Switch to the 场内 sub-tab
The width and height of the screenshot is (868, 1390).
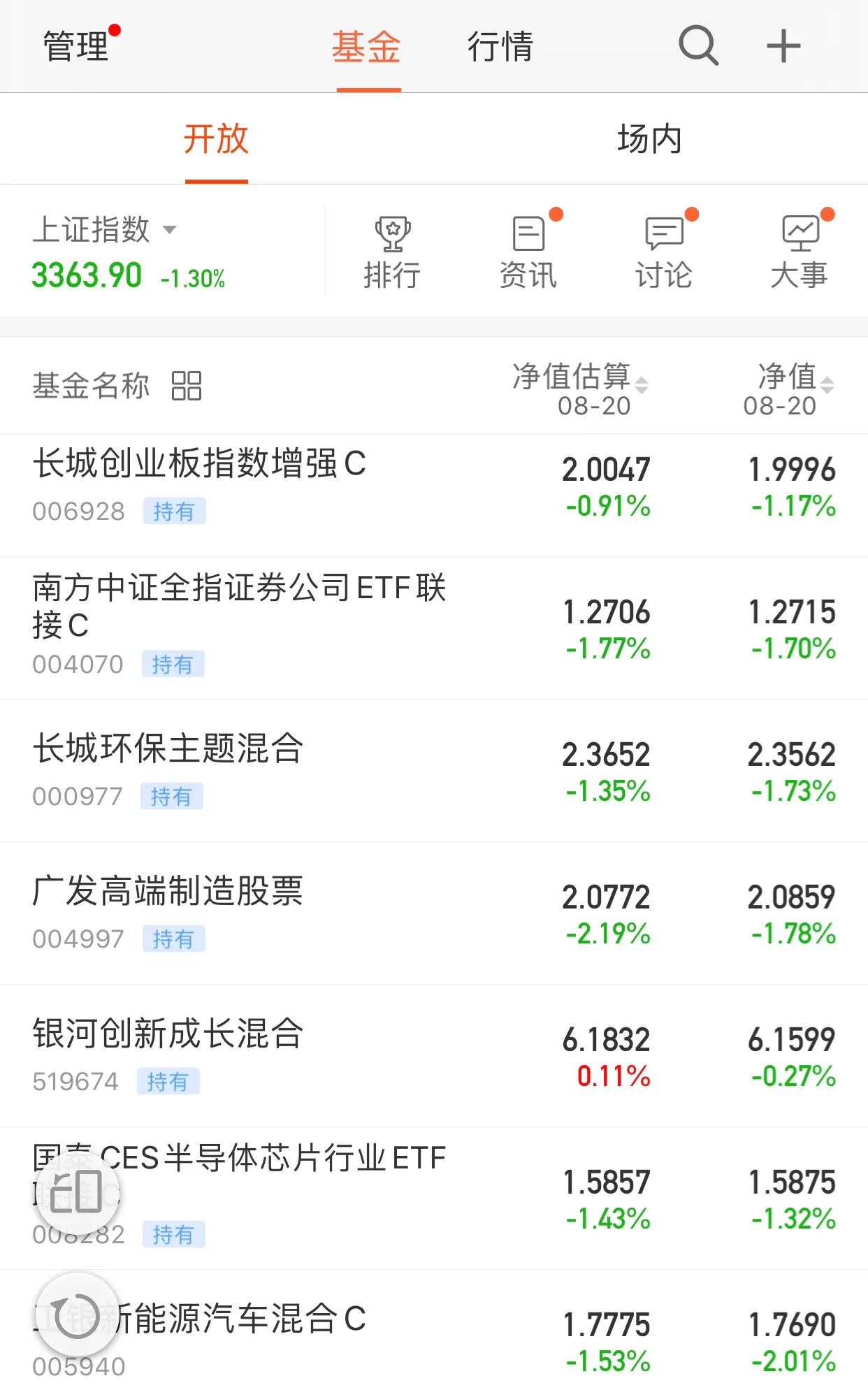pyautogui.click(x=649, y=138)
